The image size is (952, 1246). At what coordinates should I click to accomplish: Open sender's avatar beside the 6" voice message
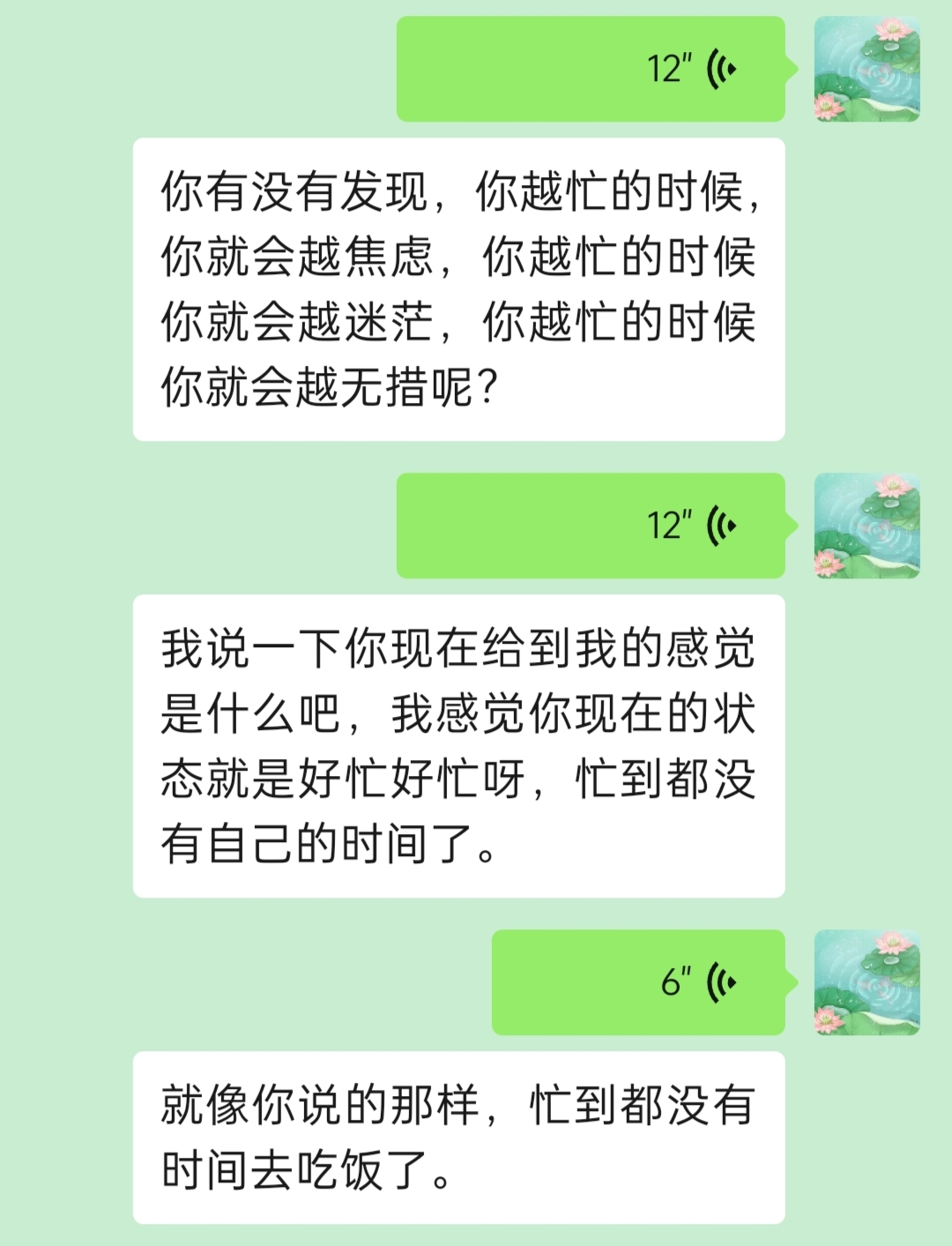[x=866, y=982]
